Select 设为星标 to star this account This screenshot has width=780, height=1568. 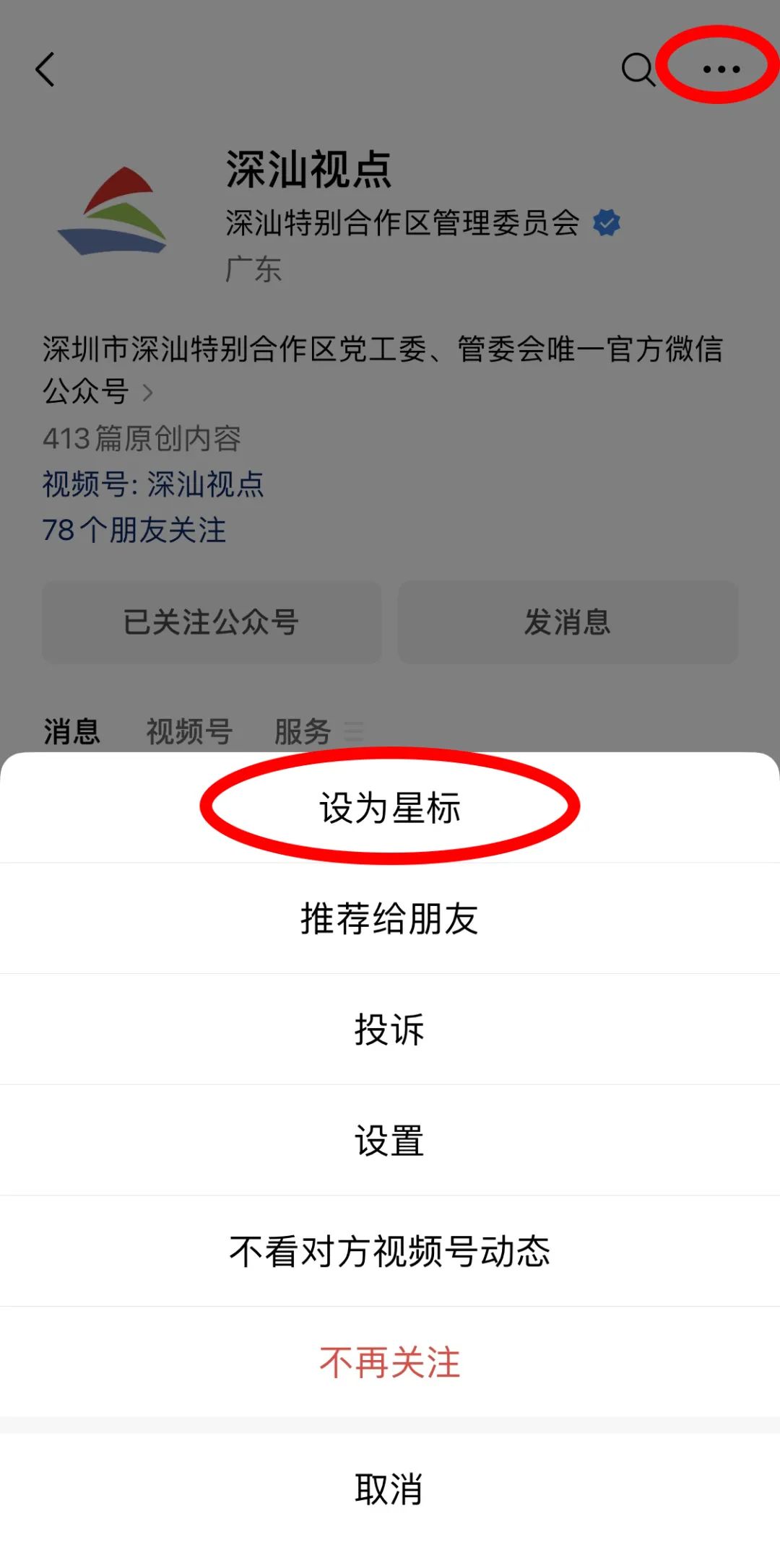(x=390, y=807)
